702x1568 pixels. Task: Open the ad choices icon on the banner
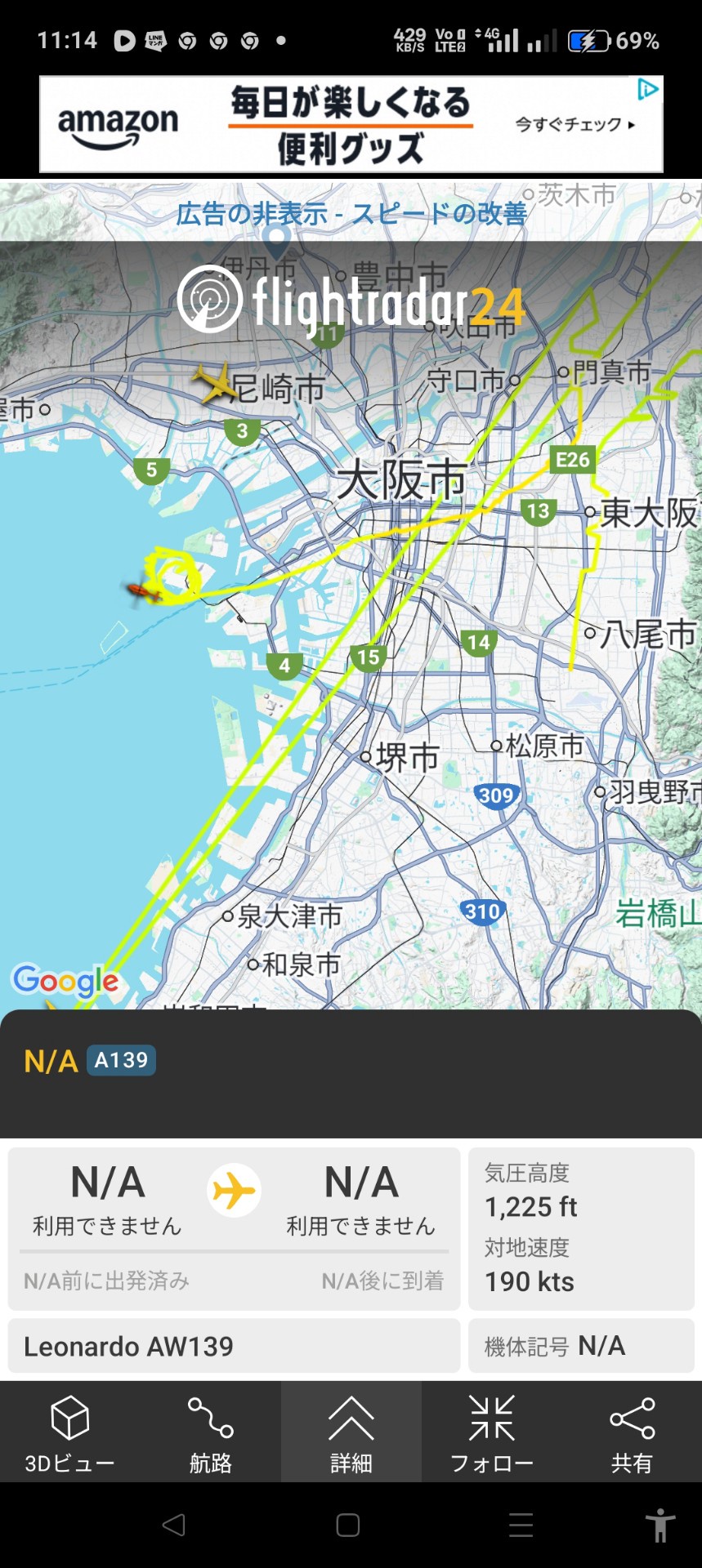pyautogui.click(x=648, y=89)
